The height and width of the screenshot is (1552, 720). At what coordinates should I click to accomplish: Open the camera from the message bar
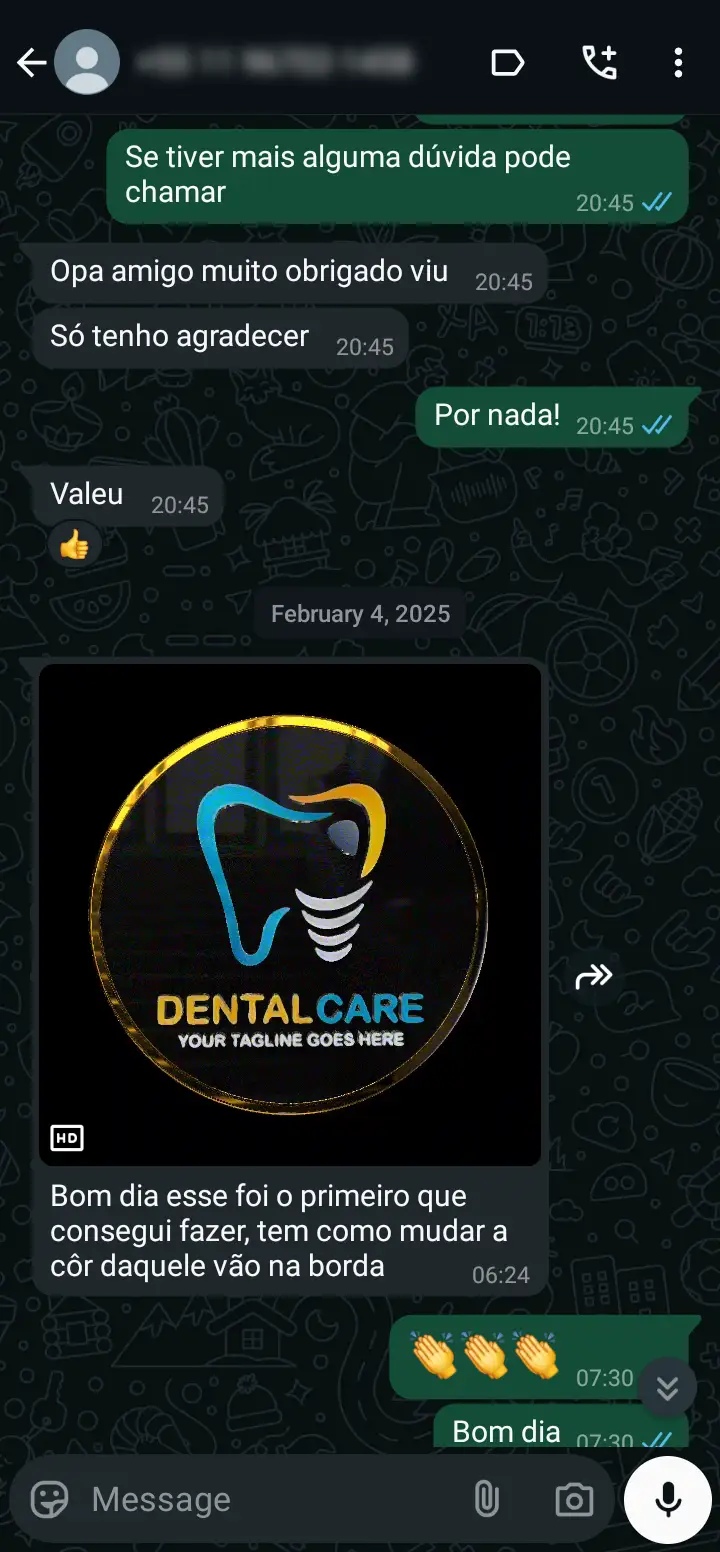[574, 1499]
